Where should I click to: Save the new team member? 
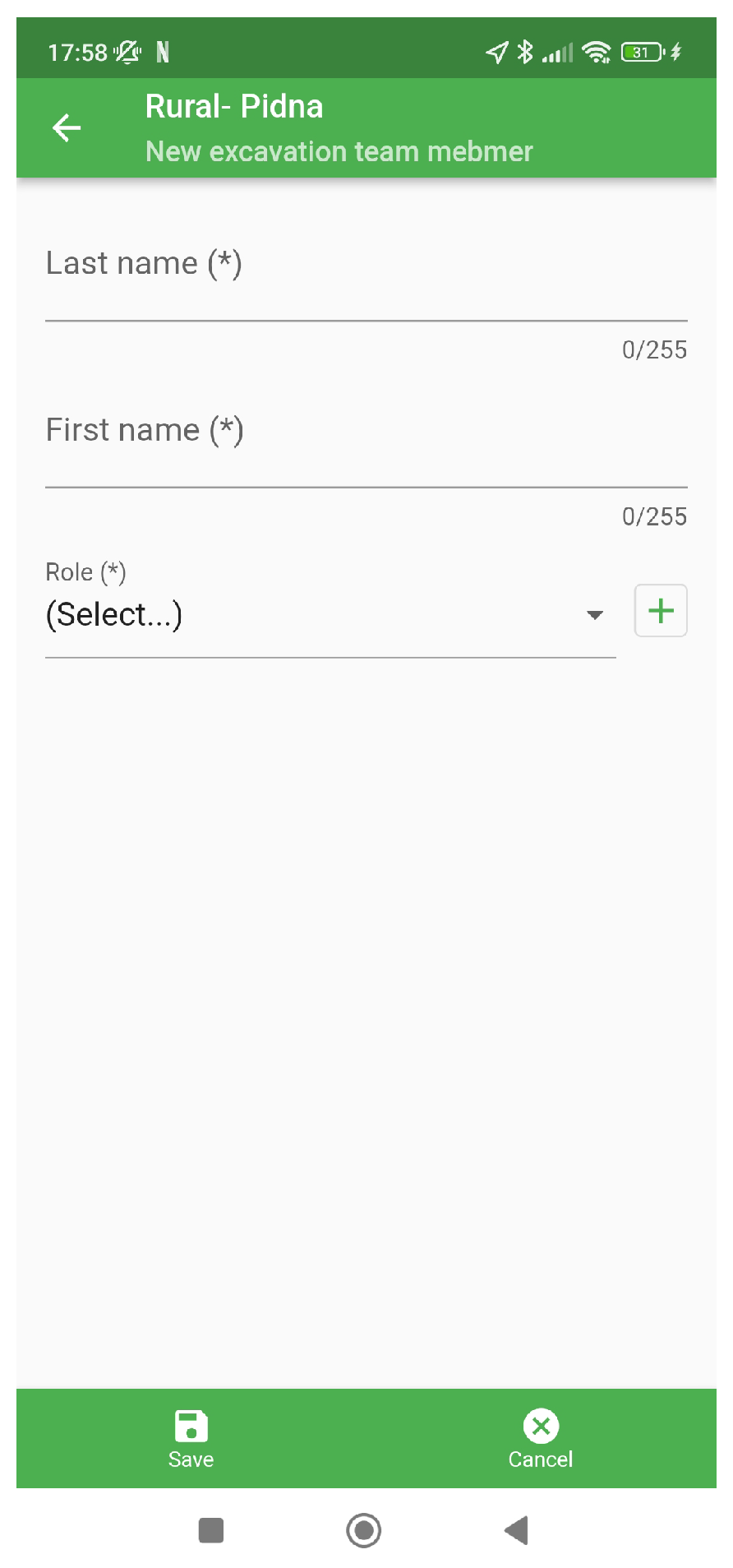(191, 1438)
